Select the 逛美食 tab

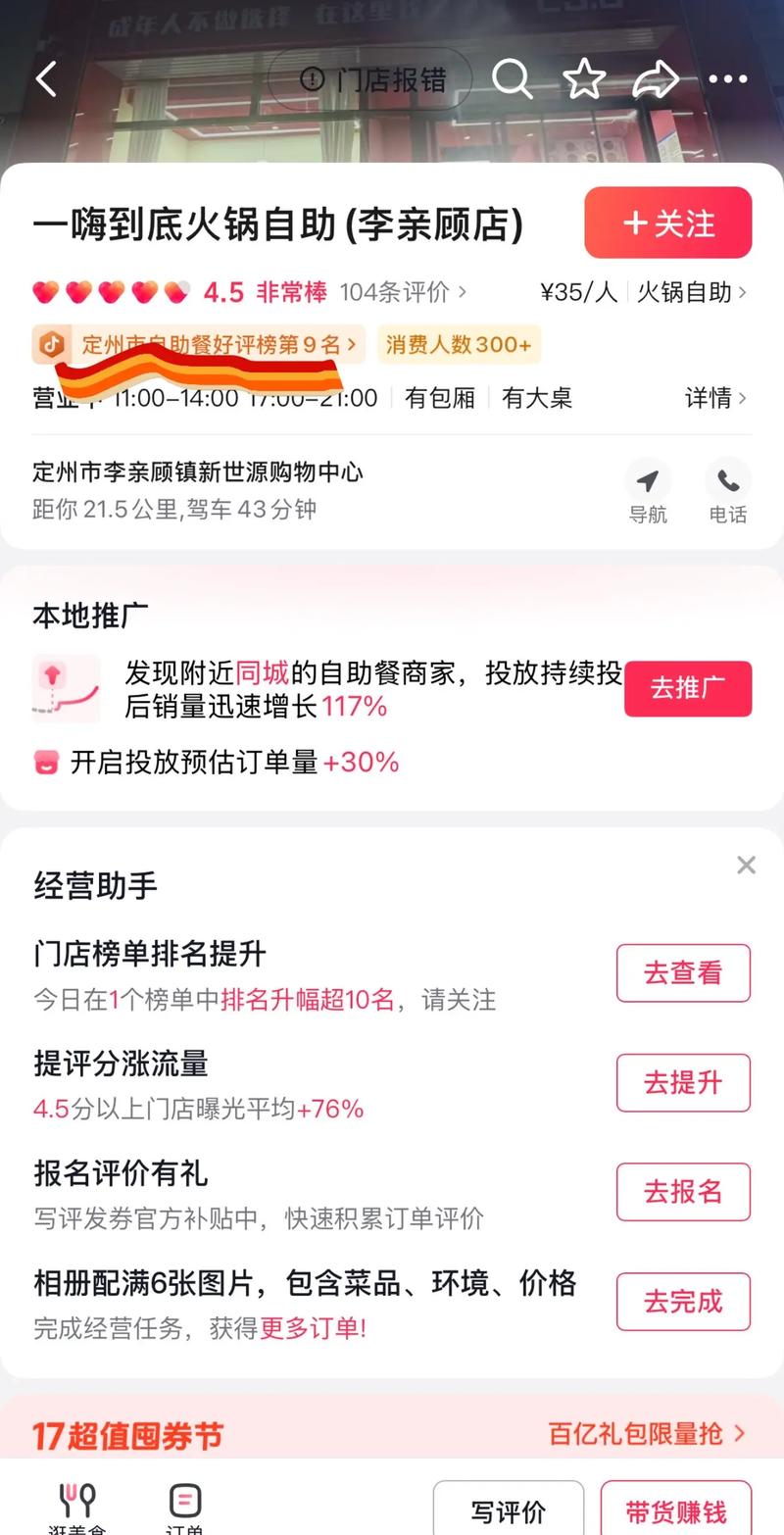point(77,1507)
